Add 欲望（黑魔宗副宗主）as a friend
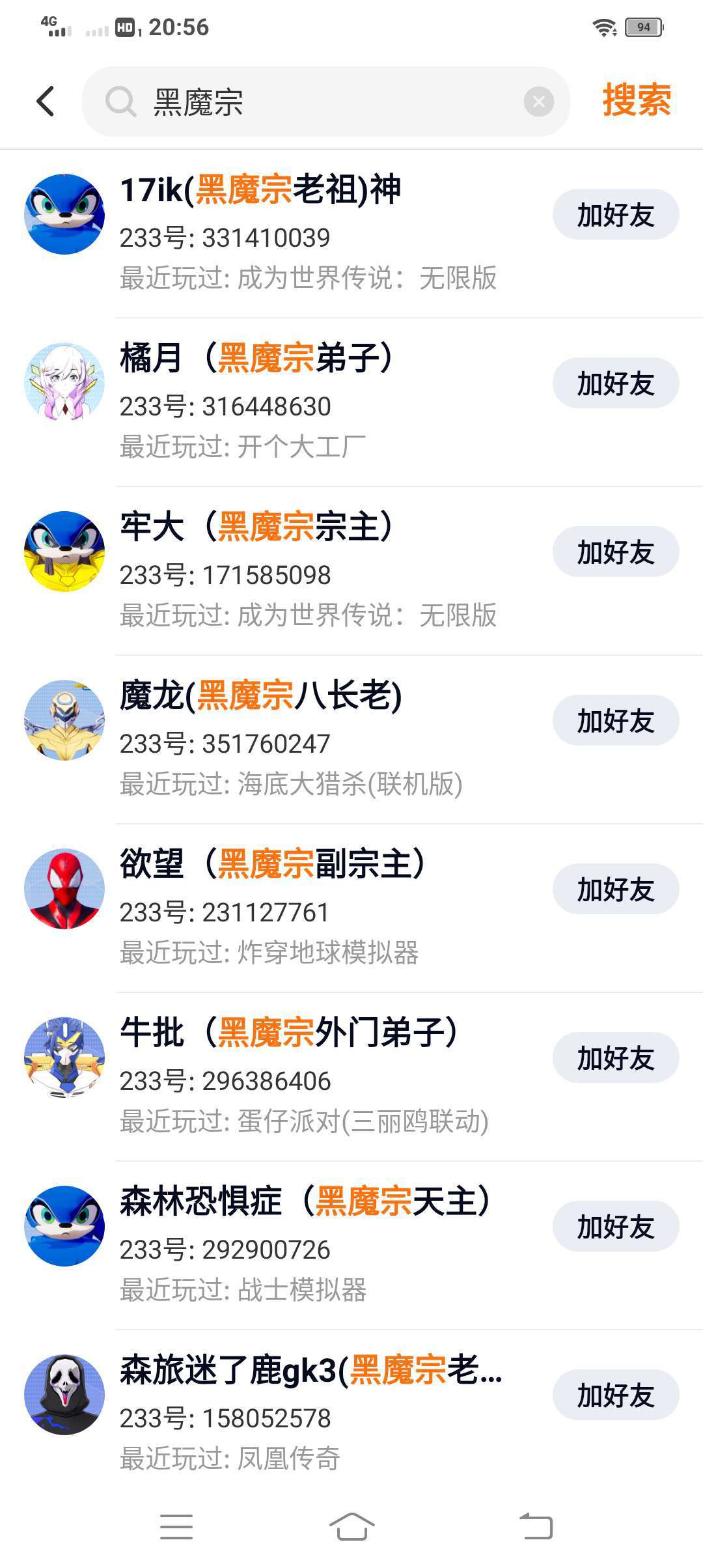The image size is (703, 1568). point(615,889)
